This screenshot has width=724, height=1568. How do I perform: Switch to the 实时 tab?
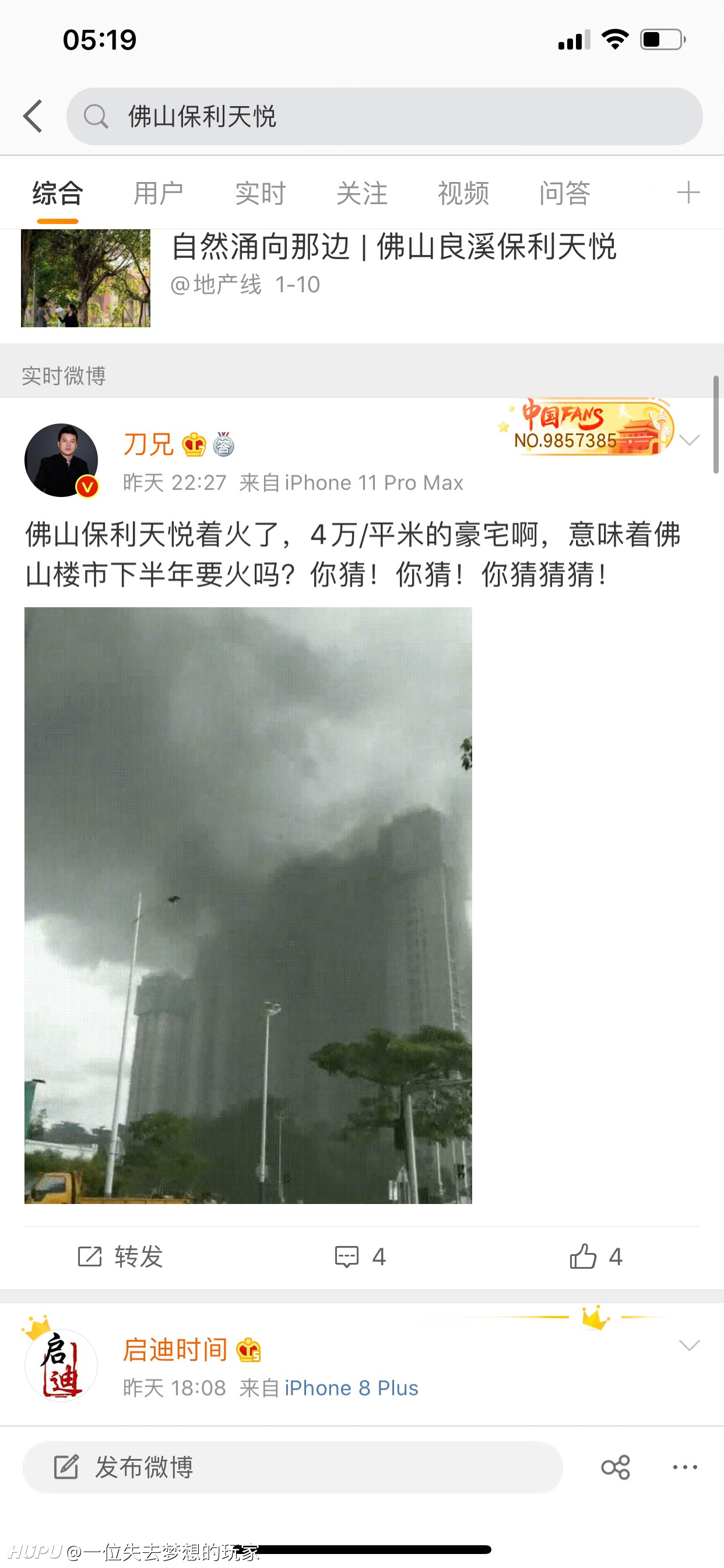click(x=260, y=193)
